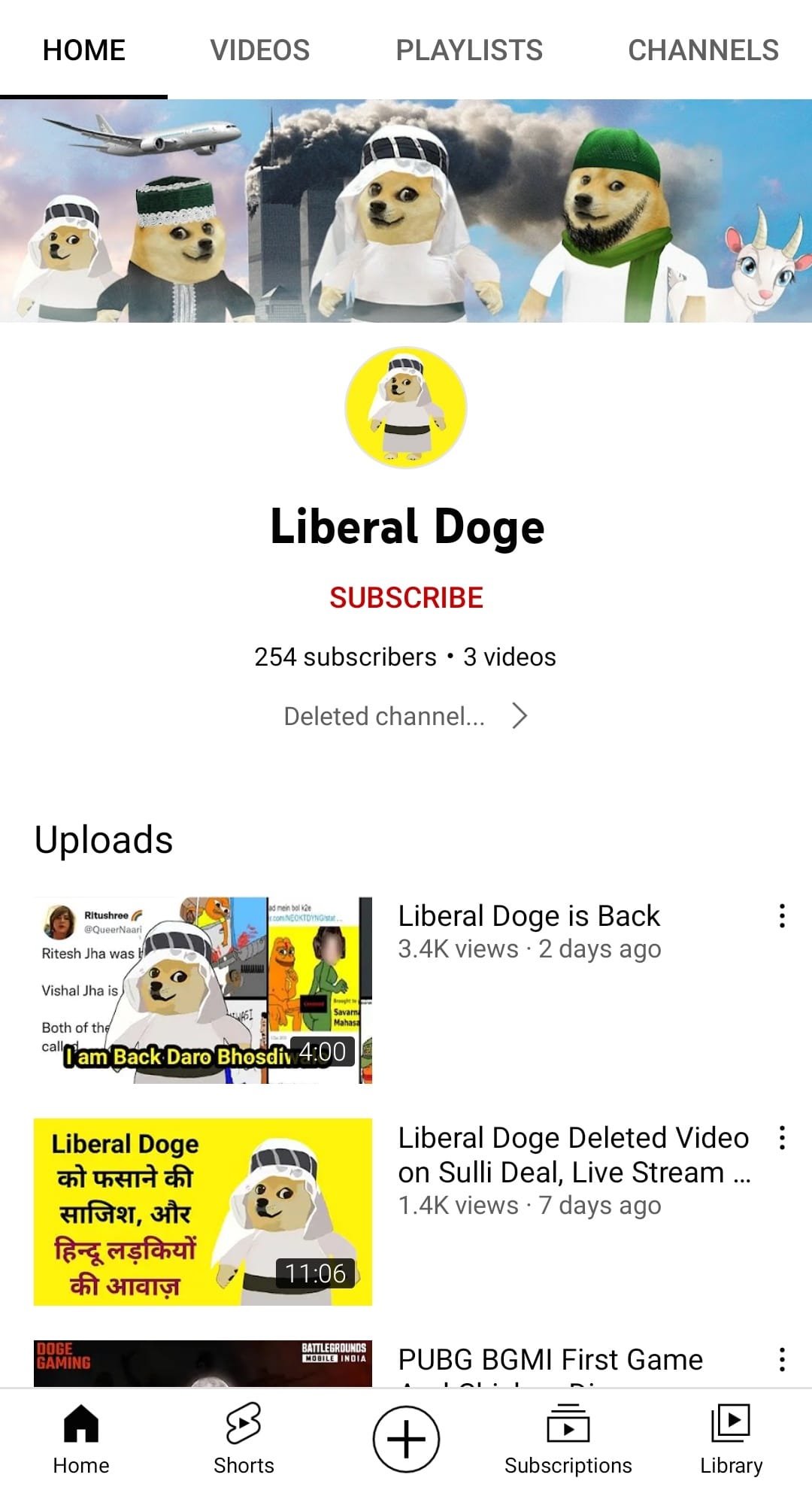The width and height of the screenshot is (812, 1493).
Task: Open the 11:06 'Deleted Video on Sulli Deal' thumbnail
Action: click(203, 1212)
